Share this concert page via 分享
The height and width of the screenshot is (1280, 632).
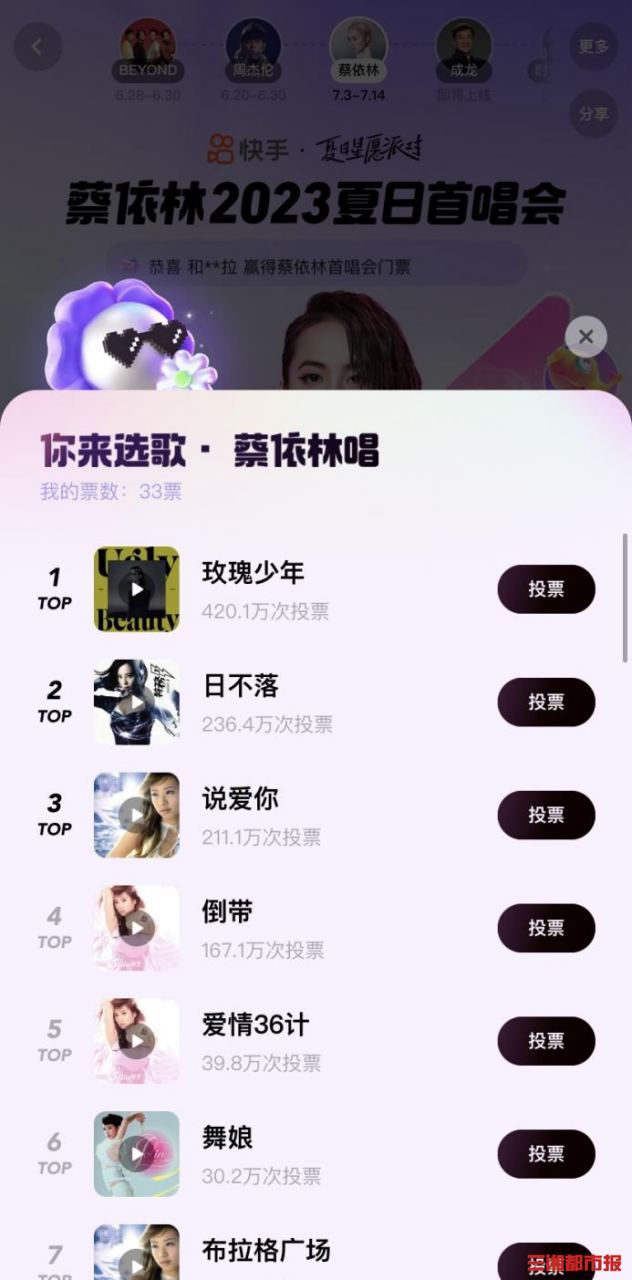click(593, 113)
